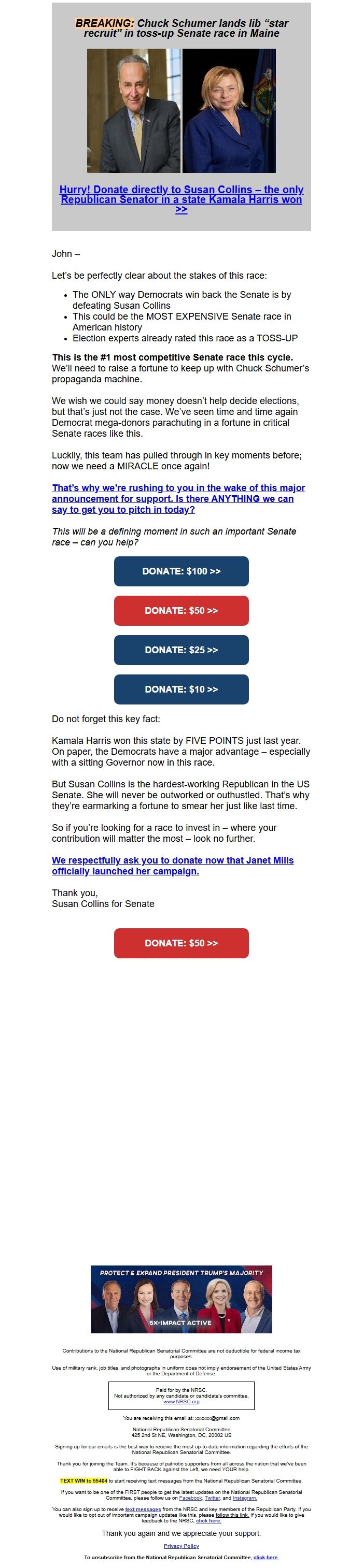The image size is (363, 1568).
Task: Tap the DONATE: $100 button
Action: click(181, 571)
